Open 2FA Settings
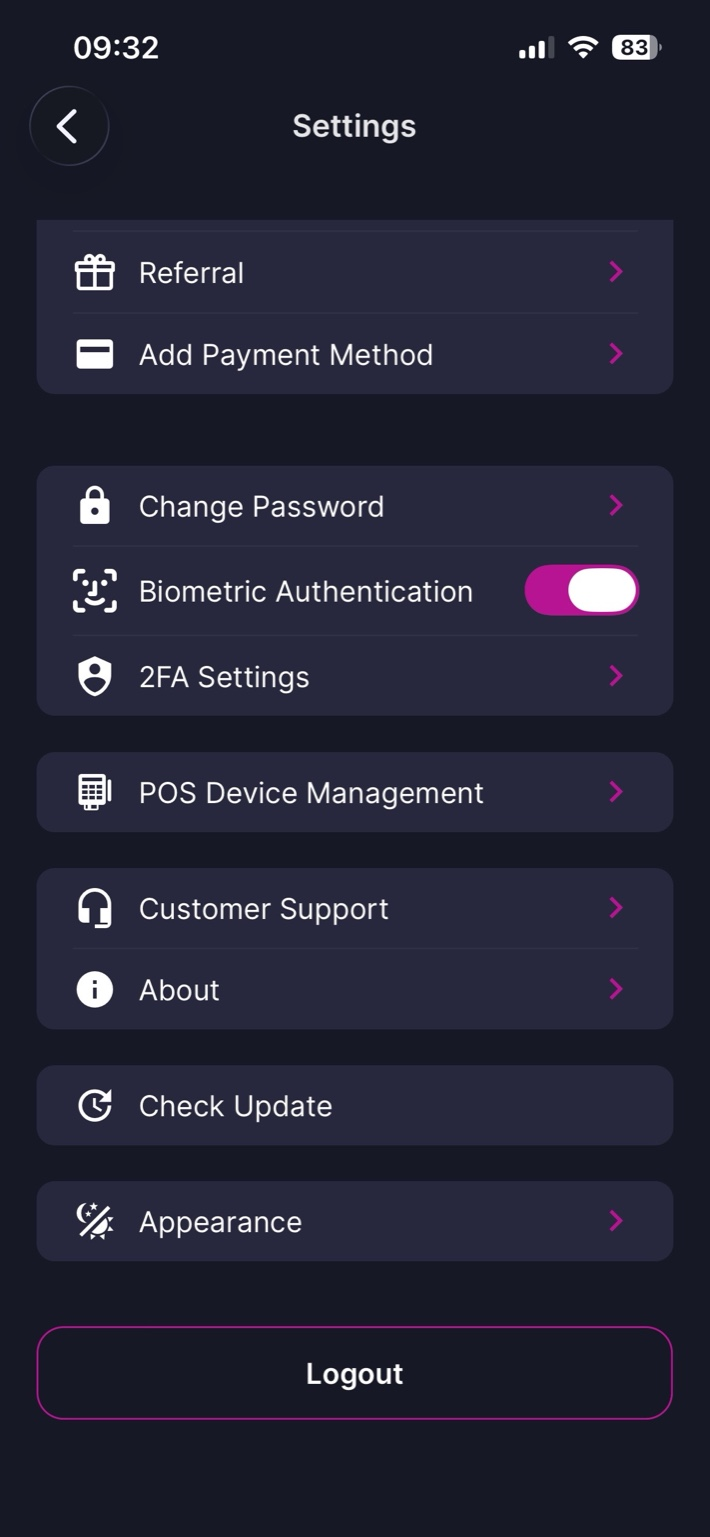The width and height of the screenshot is (710, 1537). tap(354, 677)
